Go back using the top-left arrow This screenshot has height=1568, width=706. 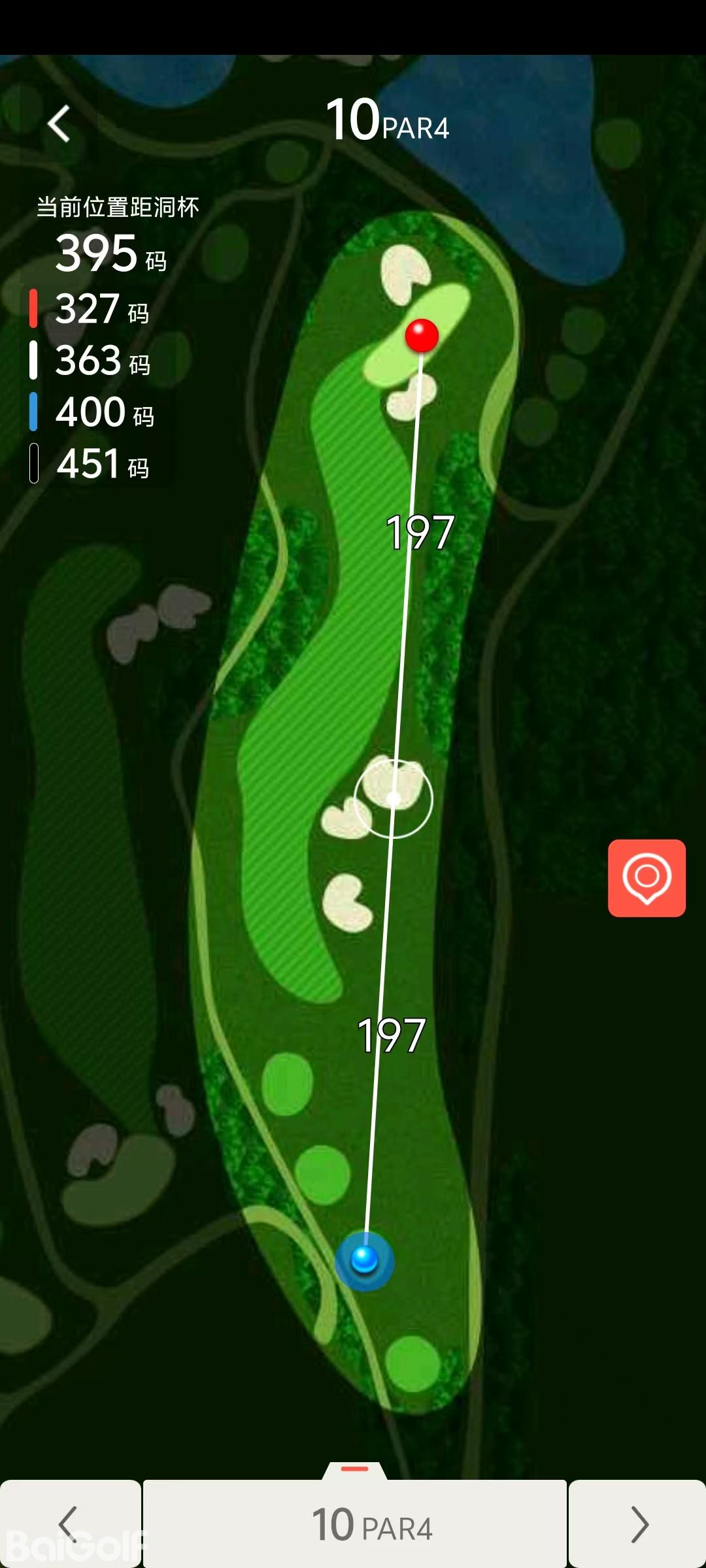tap(59, 124)
